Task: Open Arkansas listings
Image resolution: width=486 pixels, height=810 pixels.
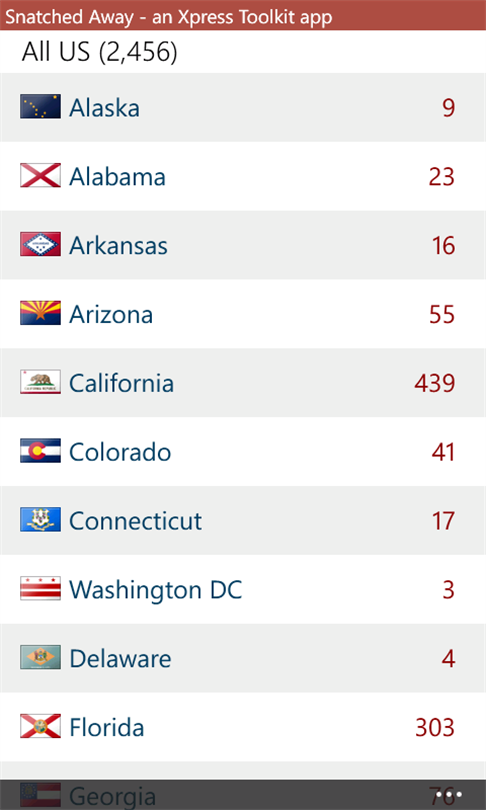Action: [x=243, y=245]
